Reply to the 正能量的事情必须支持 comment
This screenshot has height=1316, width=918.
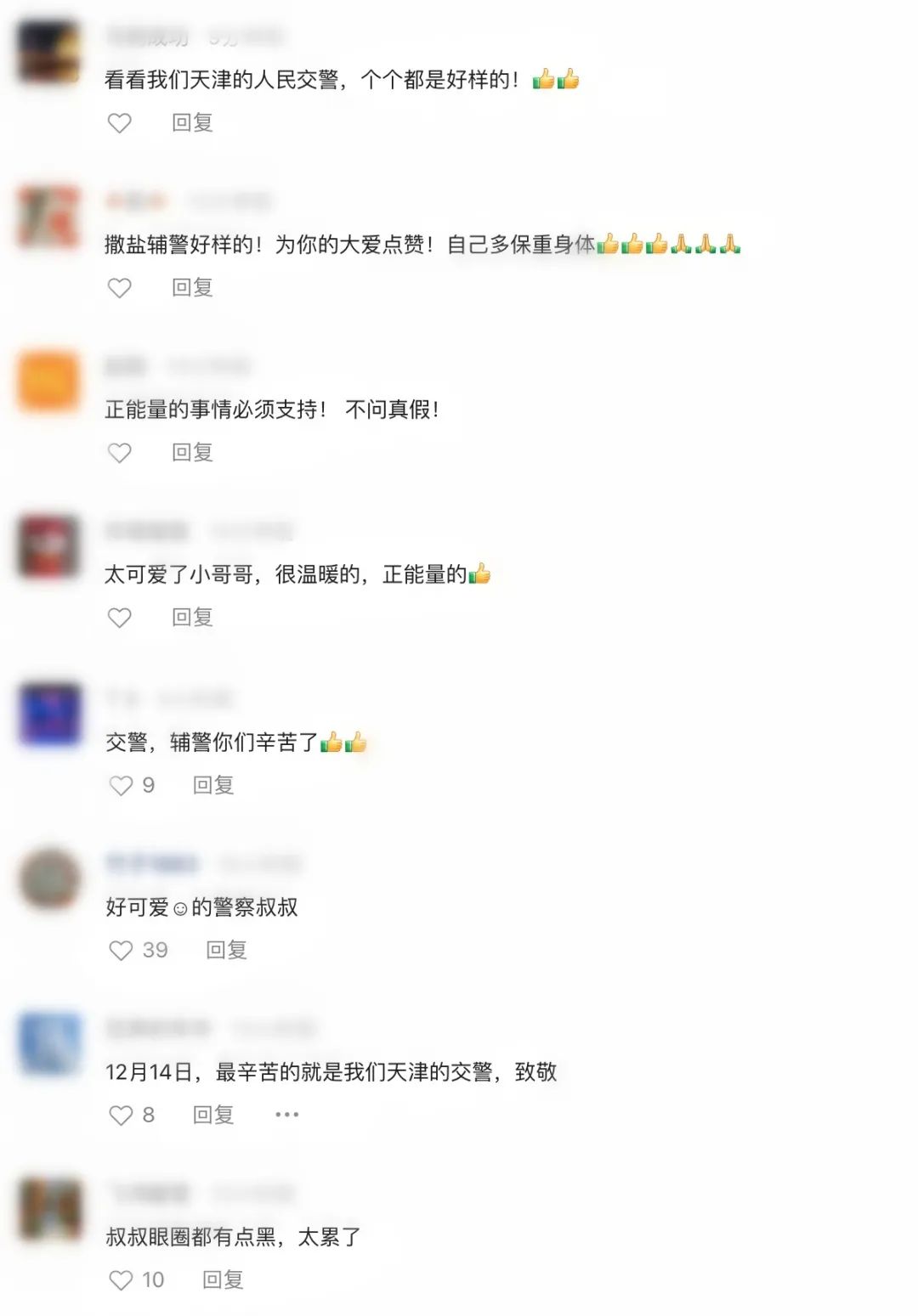192,453
